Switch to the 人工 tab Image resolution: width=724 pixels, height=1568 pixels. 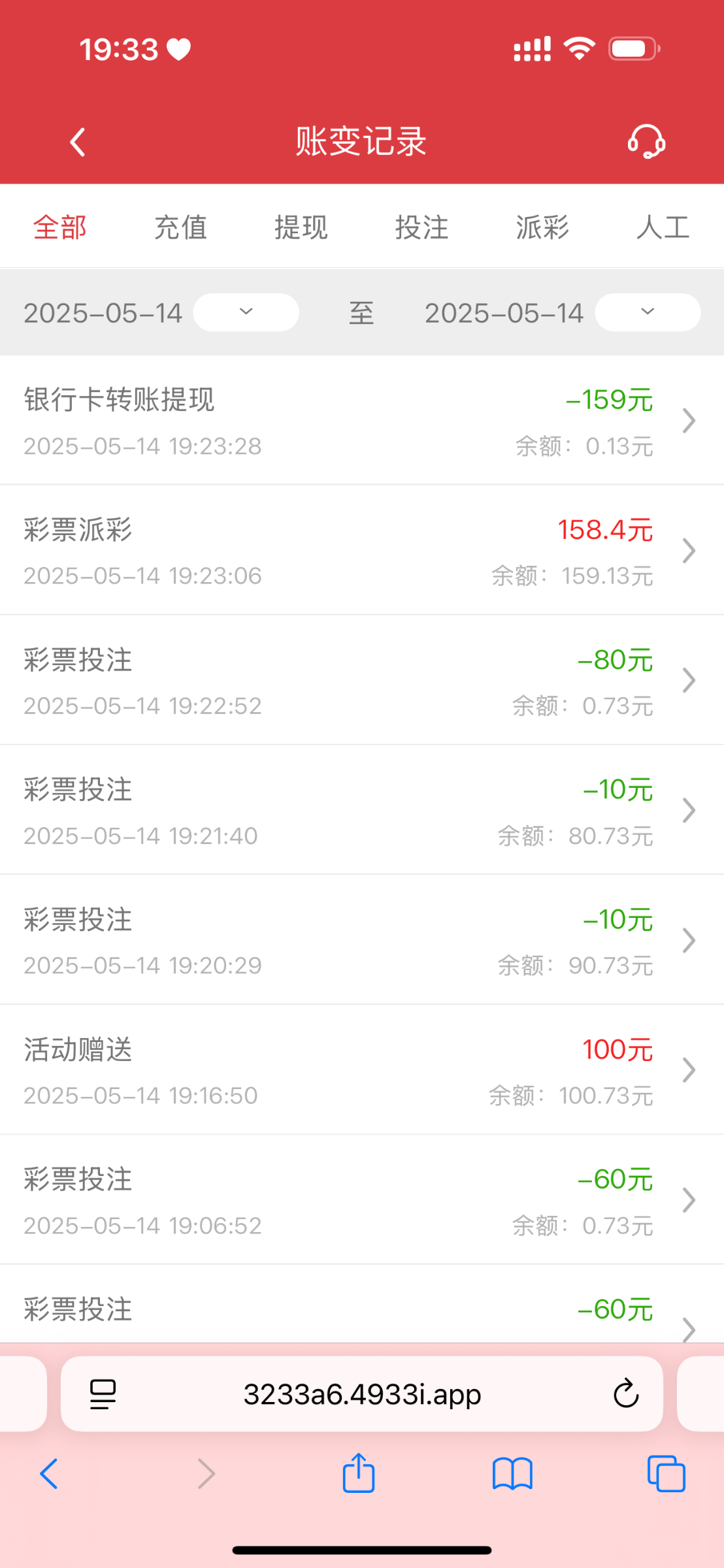pos(663,227)
